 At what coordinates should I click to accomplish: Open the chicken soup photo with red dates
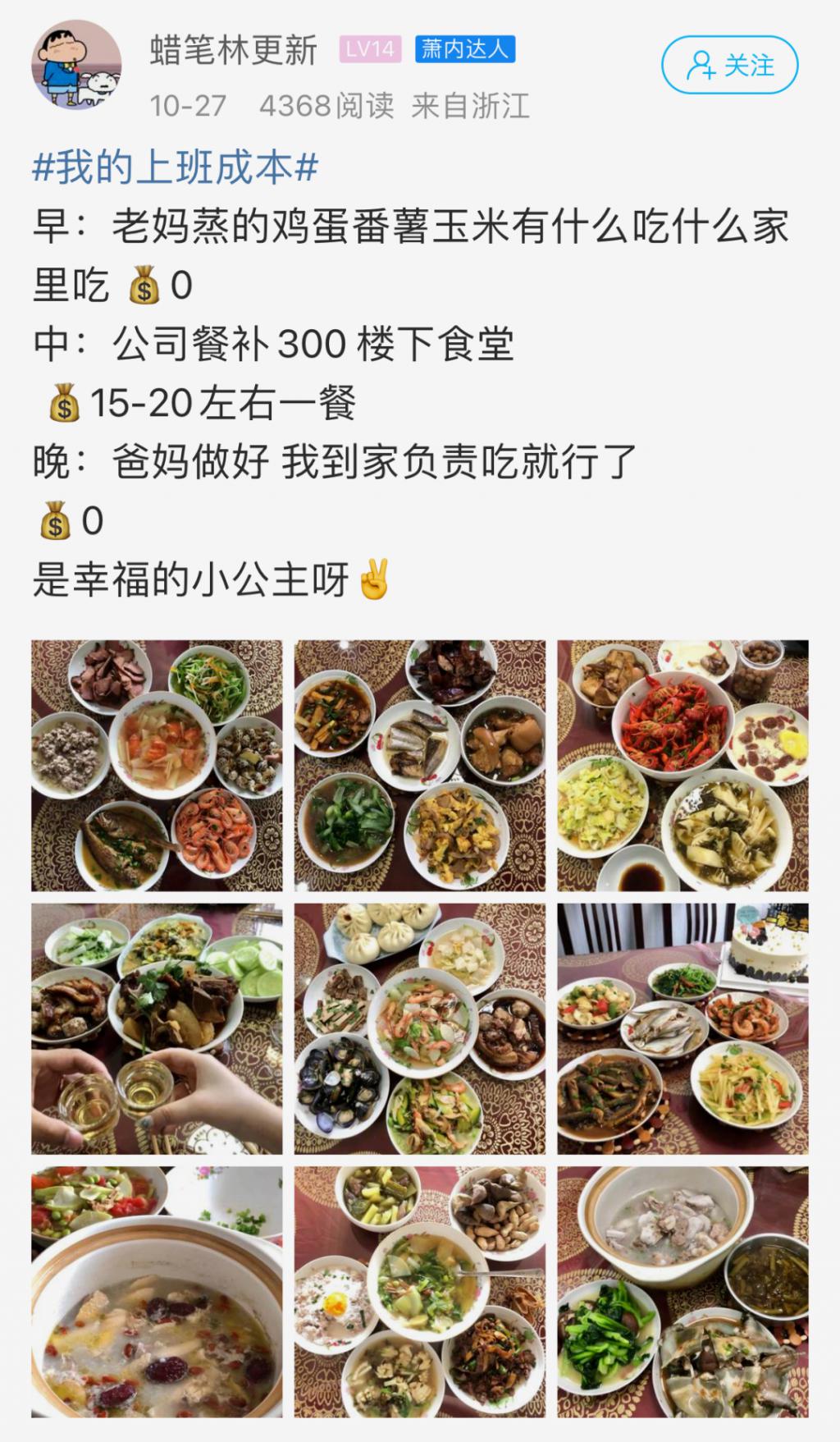(157, 1291)
